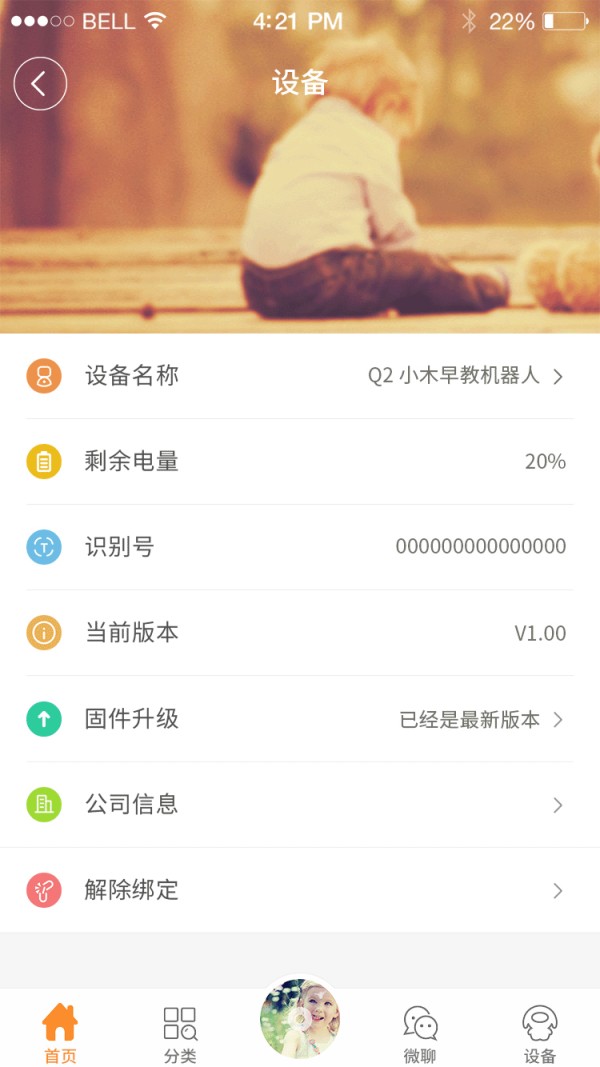The image size is (600, 1067).
Task: Select the 设备 tab in bottom bar
Action: (540, 1033)
